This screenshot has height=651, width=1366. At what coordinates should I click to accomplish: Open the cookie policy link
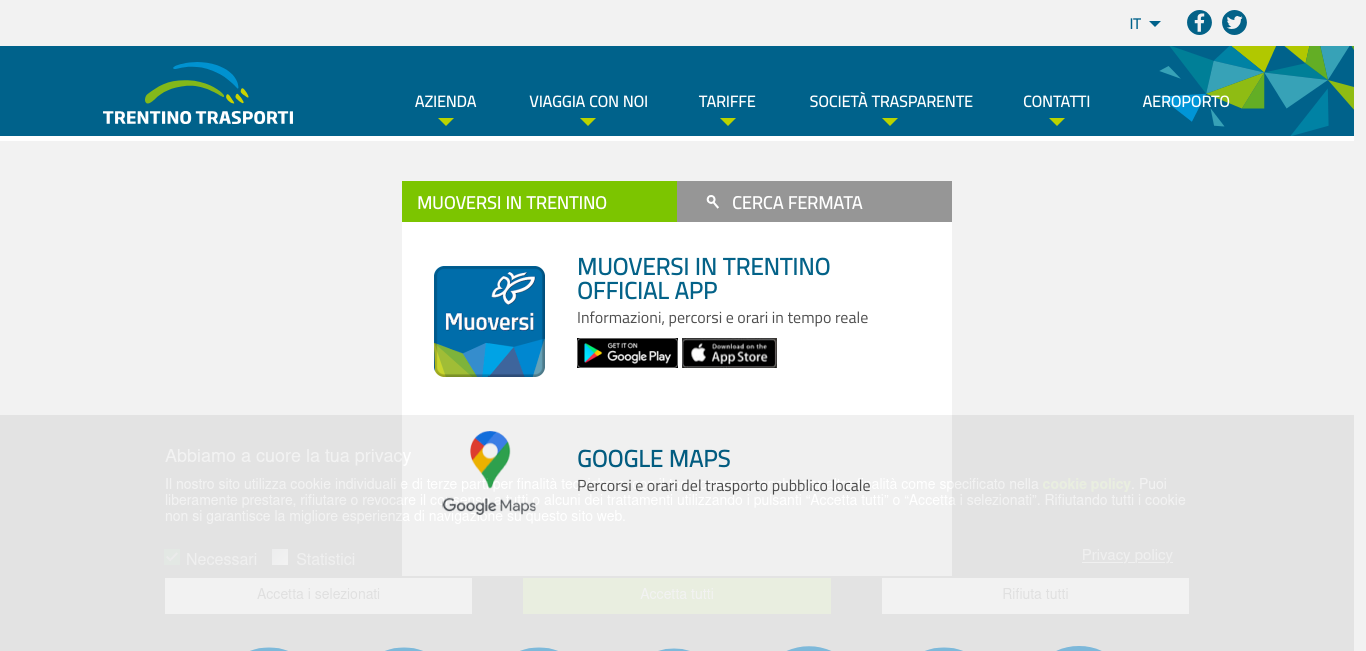coord(1086,484)
